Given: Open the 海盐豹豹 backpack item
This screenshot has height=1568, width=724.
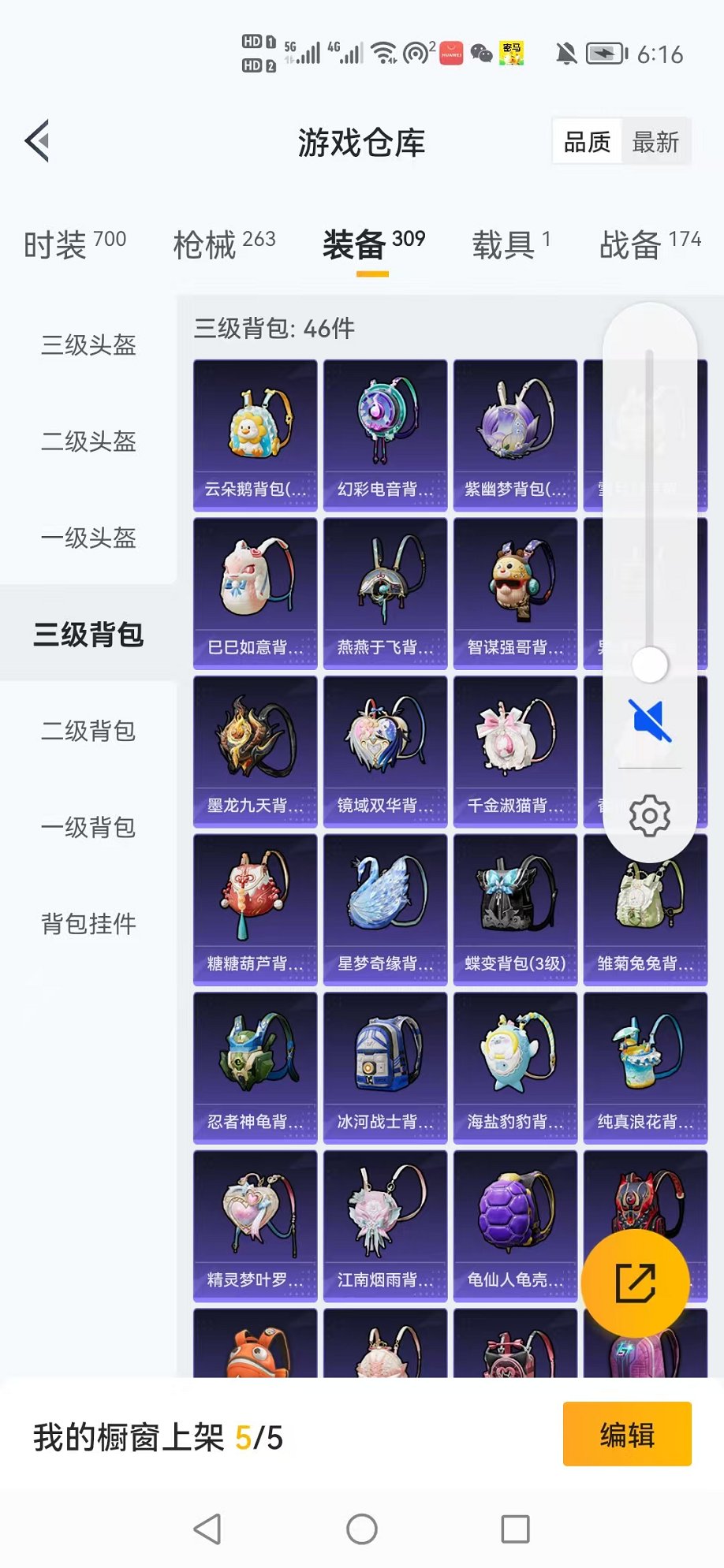Looking at the screenshot, I should tap(515, 1067).
